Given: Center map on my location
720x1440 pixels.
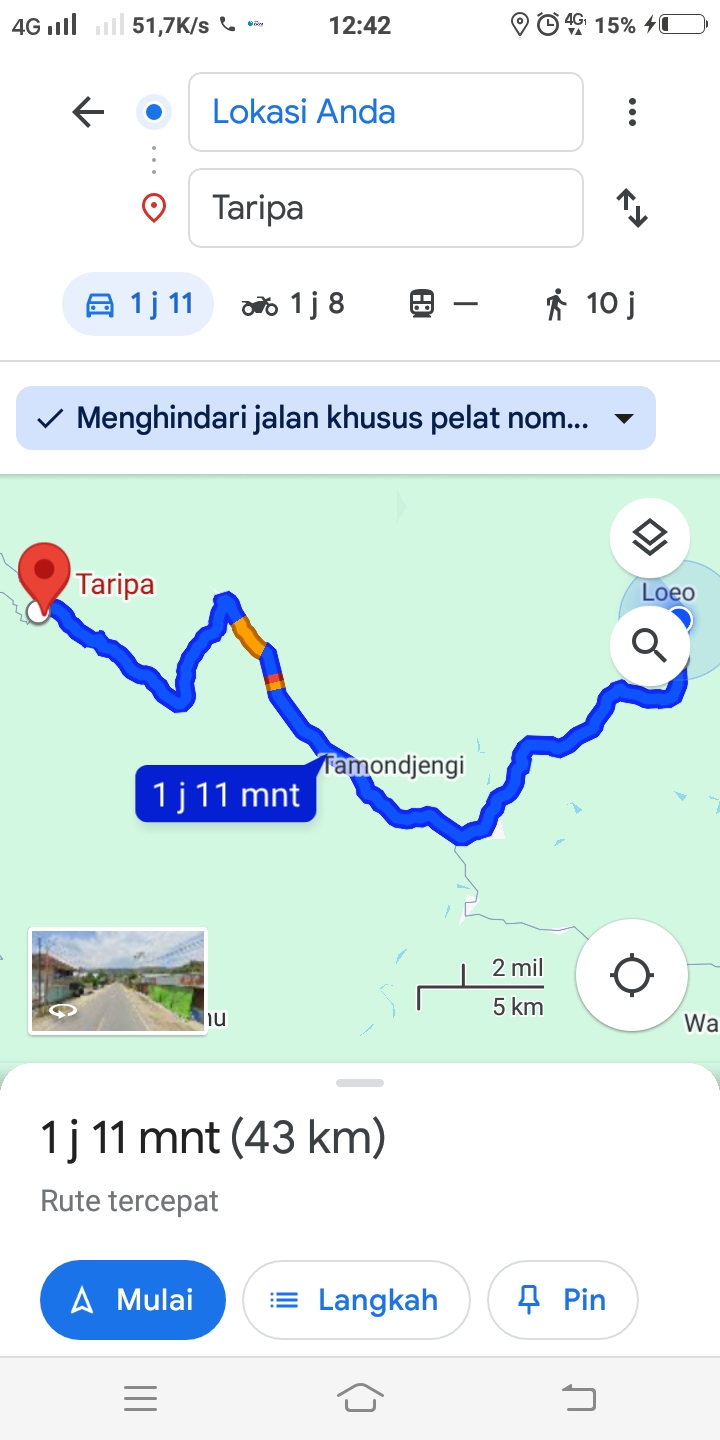Looking at the screenshot, I should tap(632, 975).
